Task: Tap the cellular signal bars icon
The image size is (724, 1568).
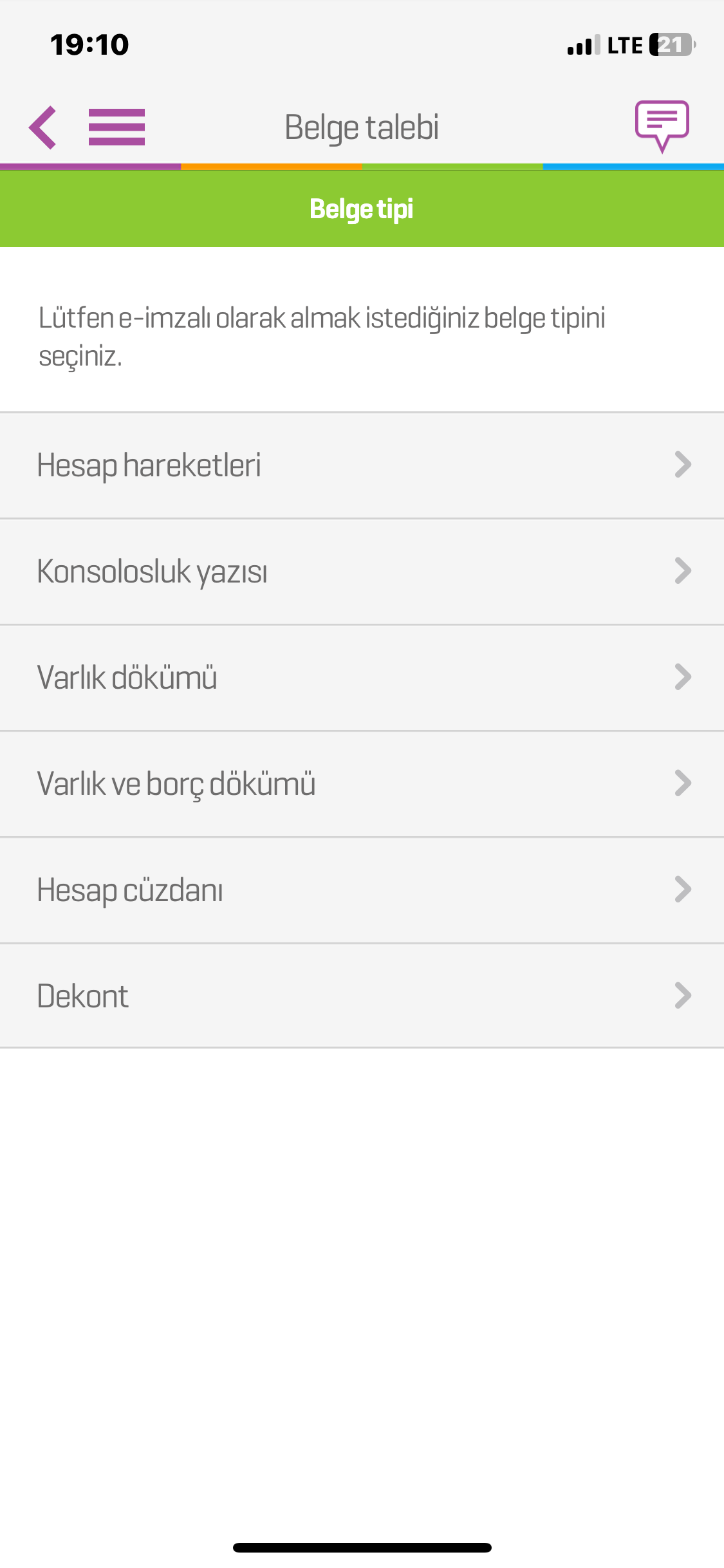Action: (581, 44)
